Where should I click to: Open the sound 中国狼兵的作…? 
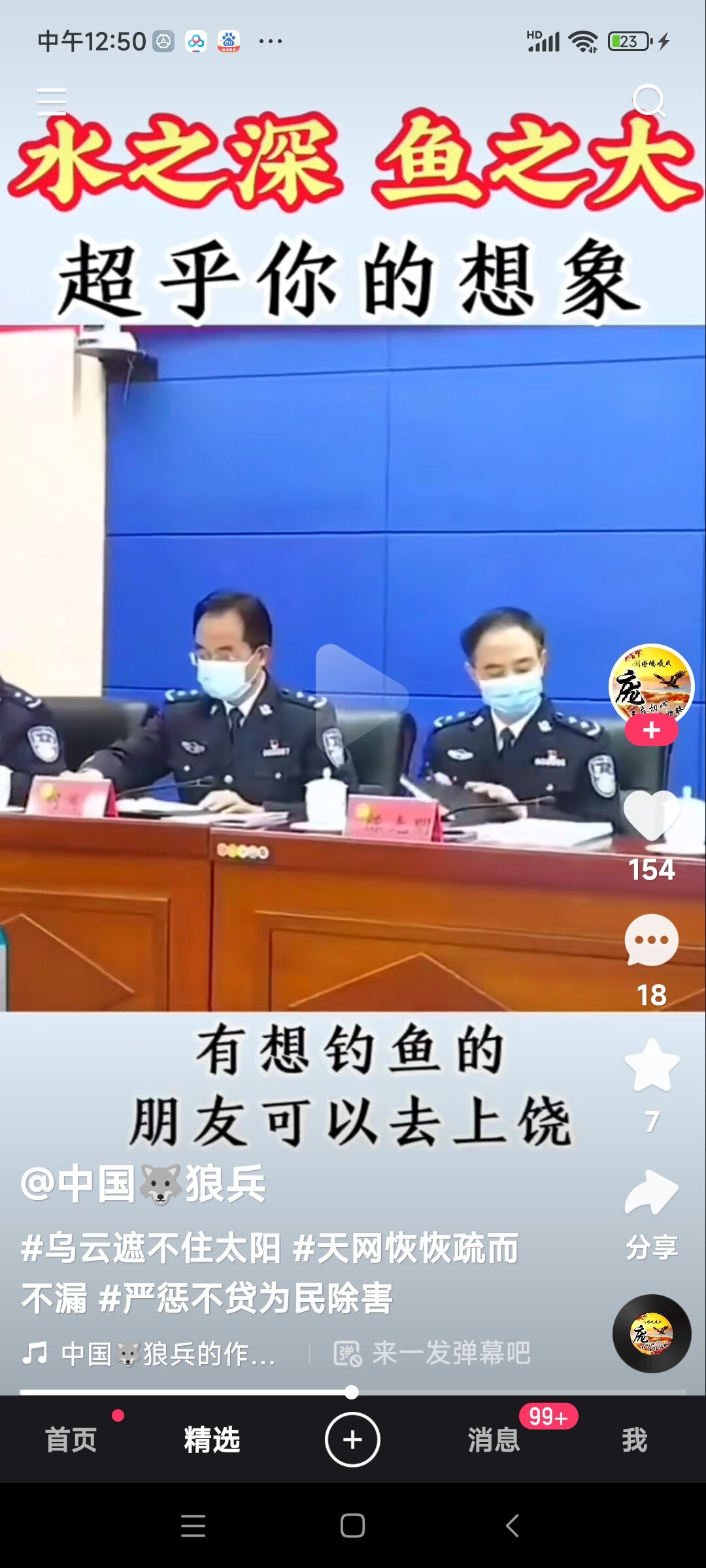pyautogui.click(x=149, y=1354)
